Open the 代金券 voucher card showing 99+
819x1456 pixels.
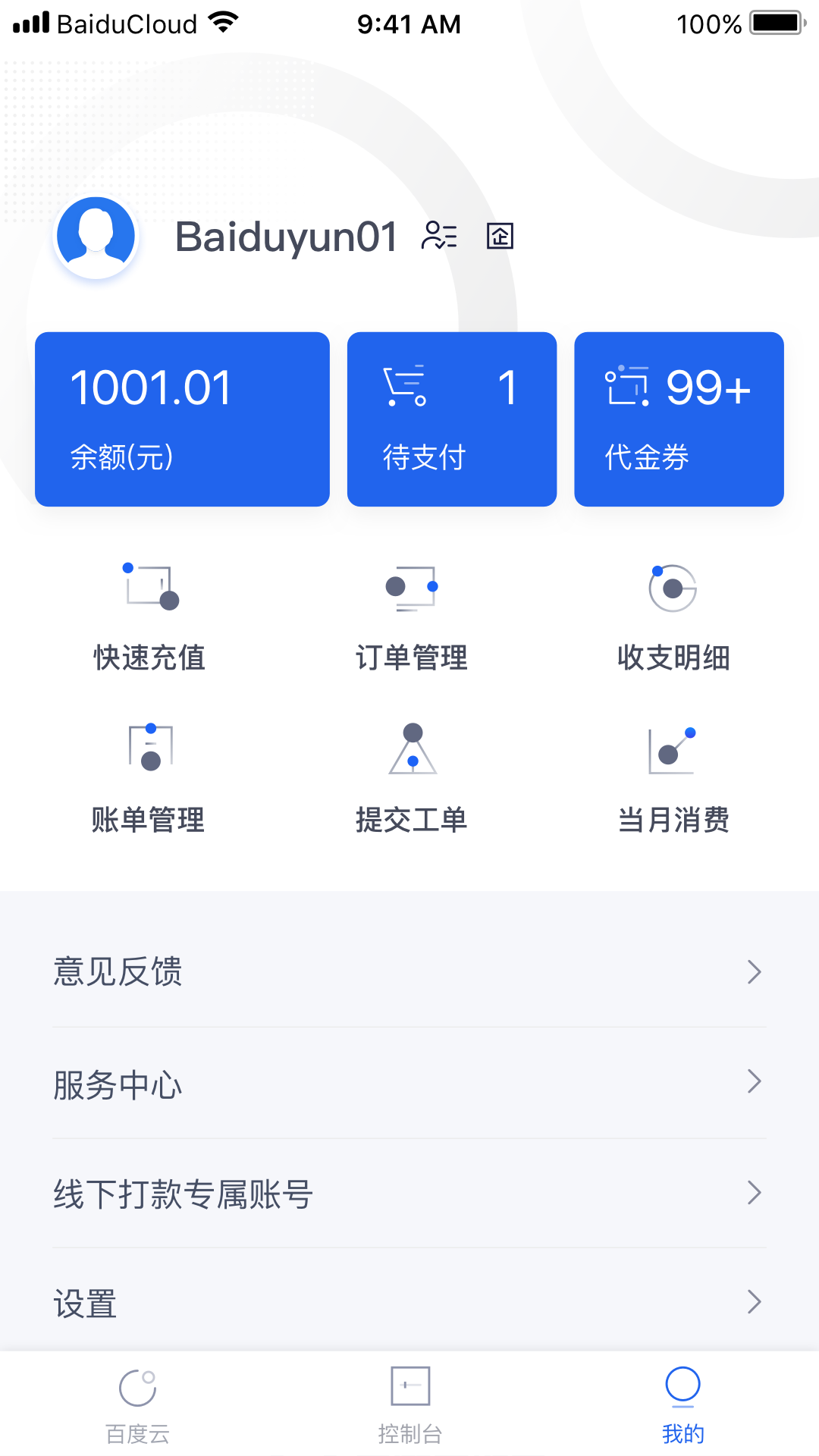pyautogui.click(x=679, y=419)
